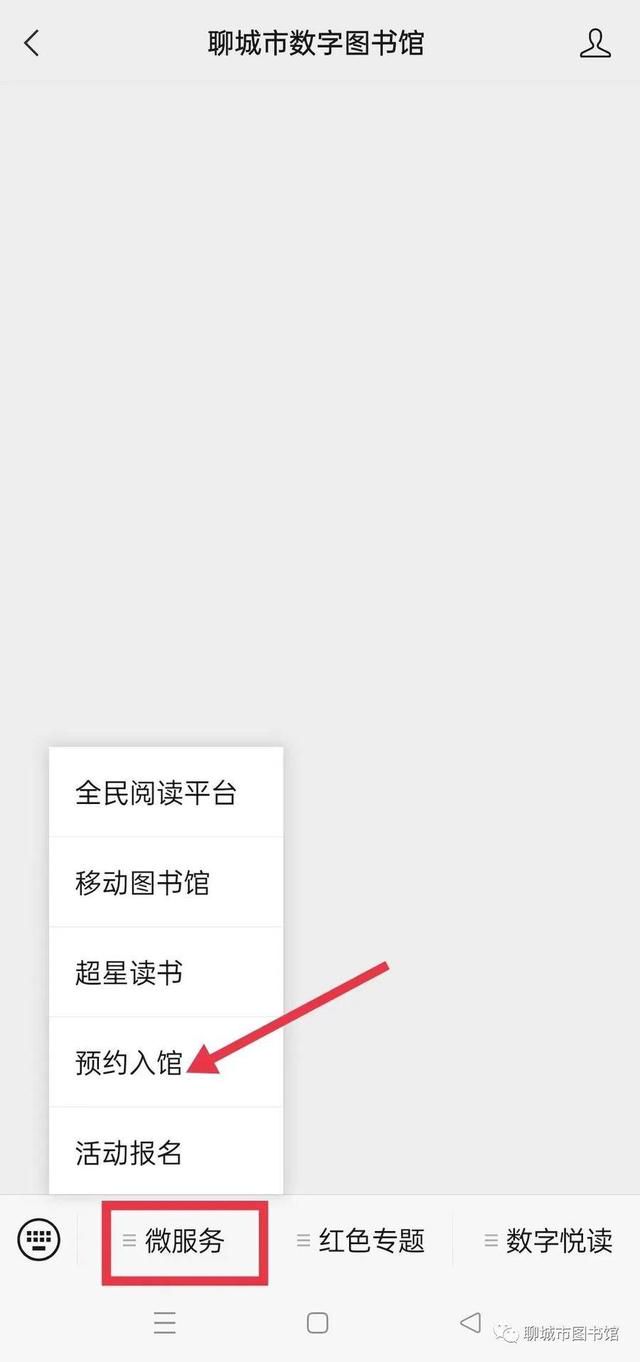Go to the system home screen
This screenshot has height=1362, width=640.
click(x=318, y=1323)
